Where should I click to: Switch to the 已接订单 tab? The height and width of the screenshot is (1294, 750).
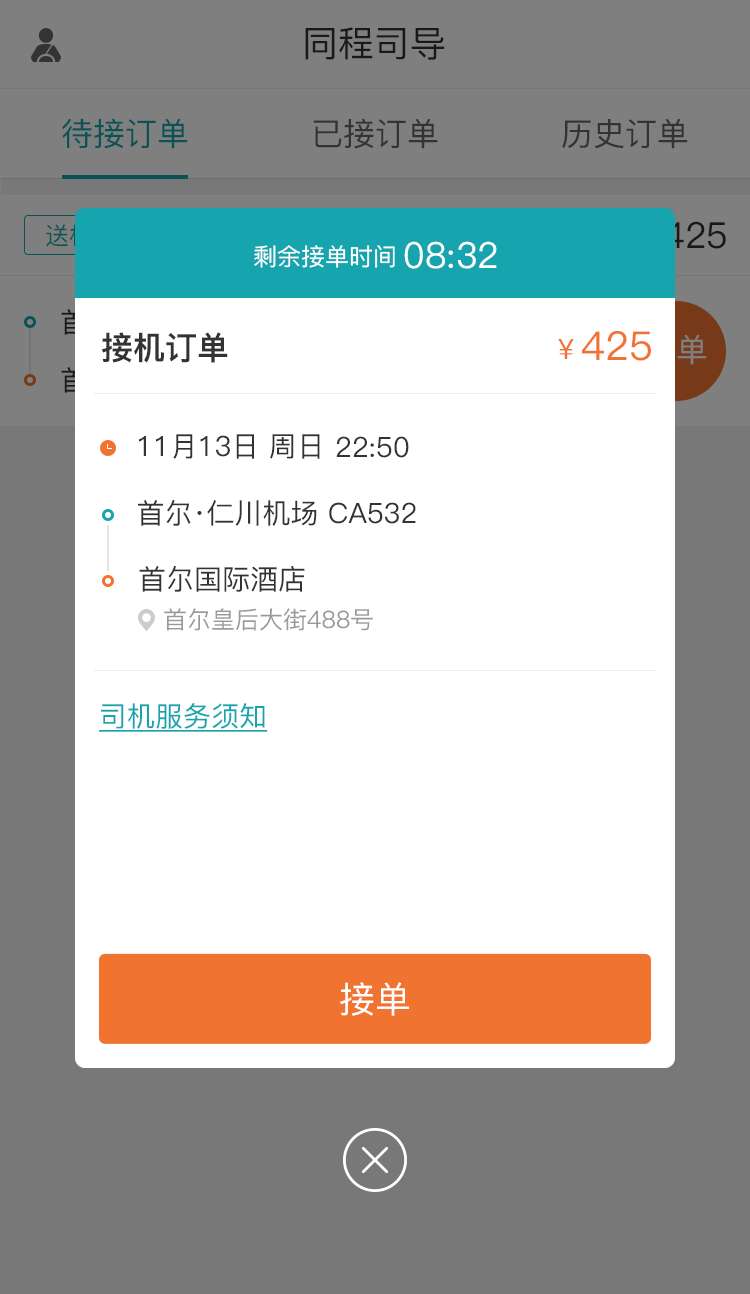375,134
